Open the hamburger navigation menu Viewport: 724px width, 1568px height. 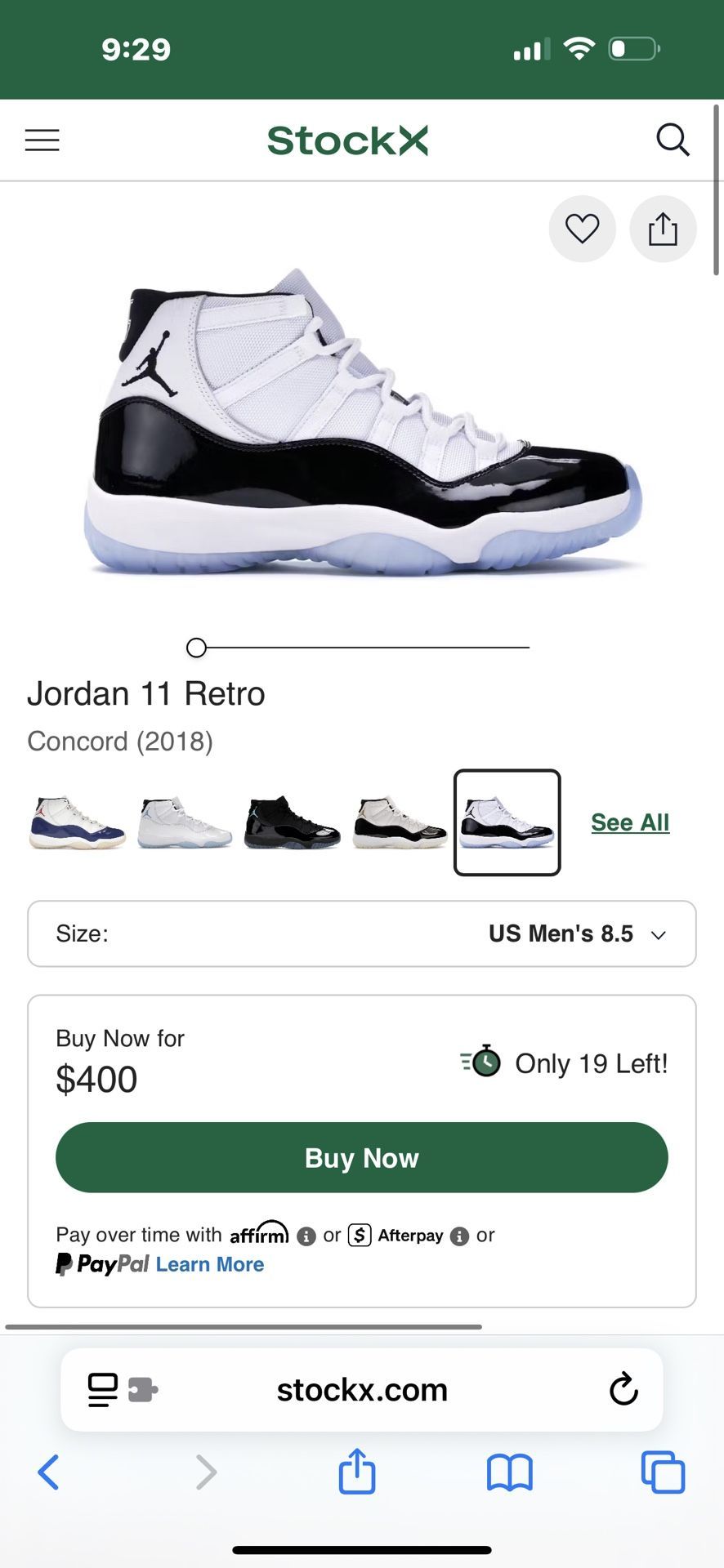pos(42,140)
